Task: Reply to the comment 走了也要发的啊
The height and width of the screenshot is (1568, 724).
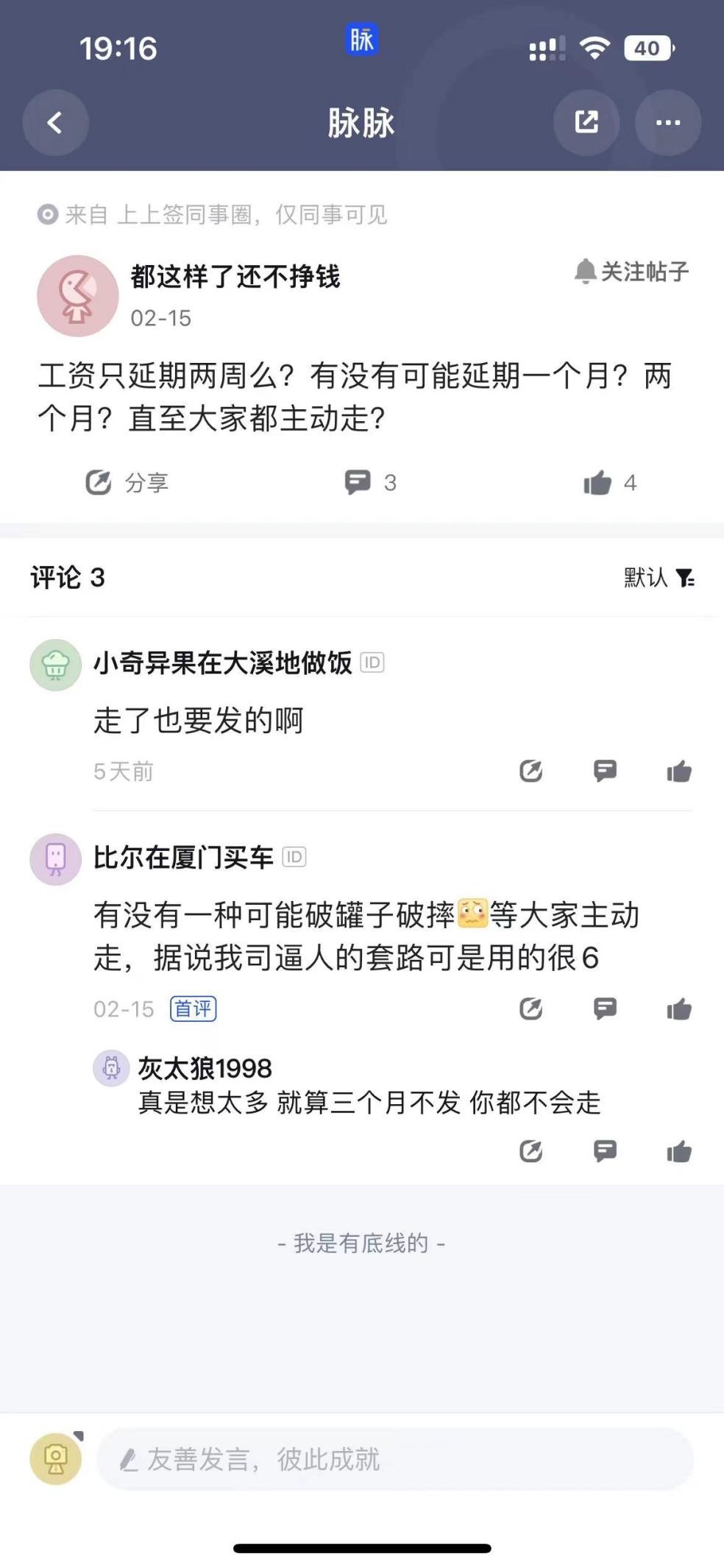Action: (x=605, y=771)
